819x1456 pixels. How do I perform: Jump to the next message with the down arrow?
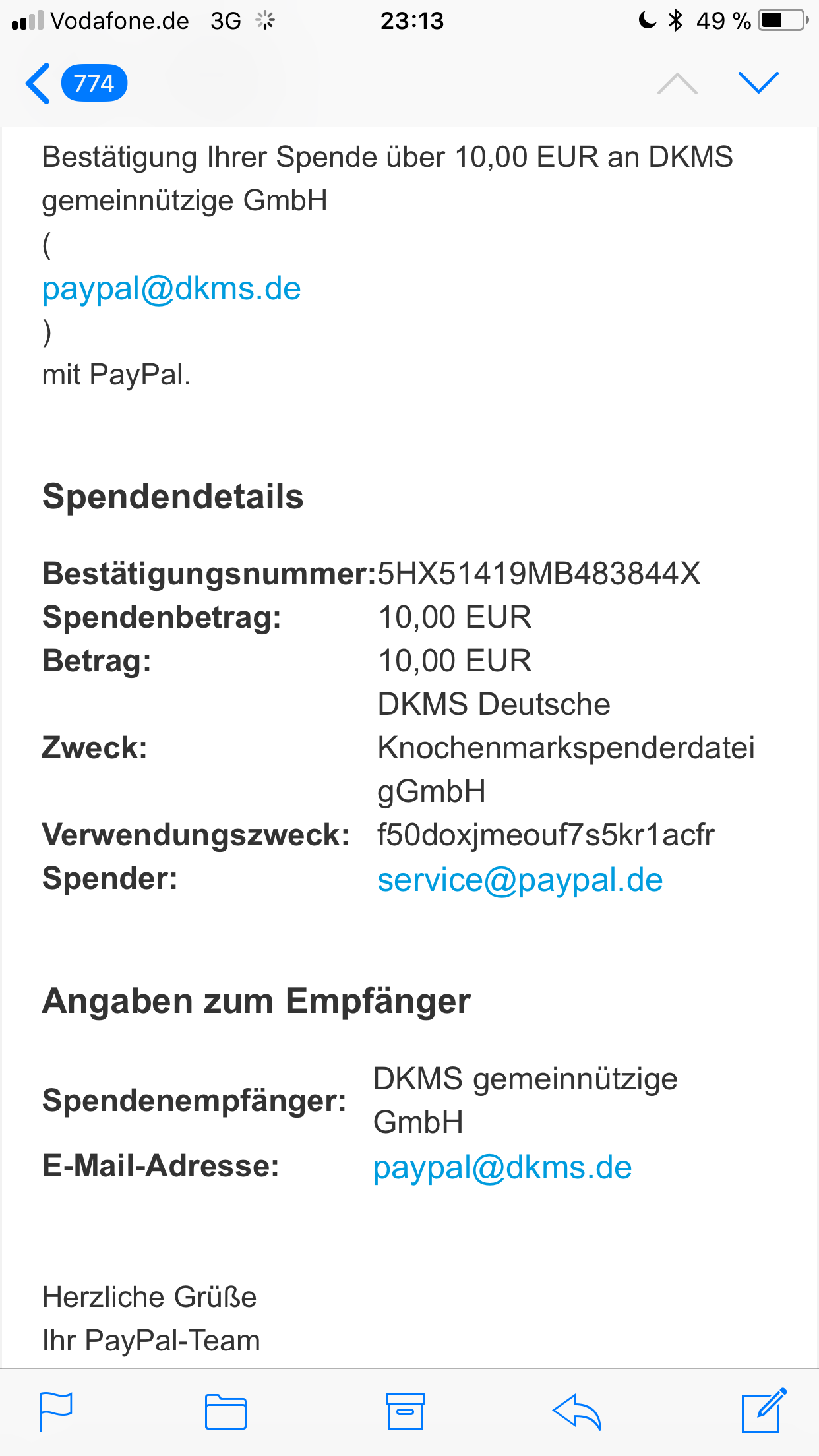coord(758,83)
